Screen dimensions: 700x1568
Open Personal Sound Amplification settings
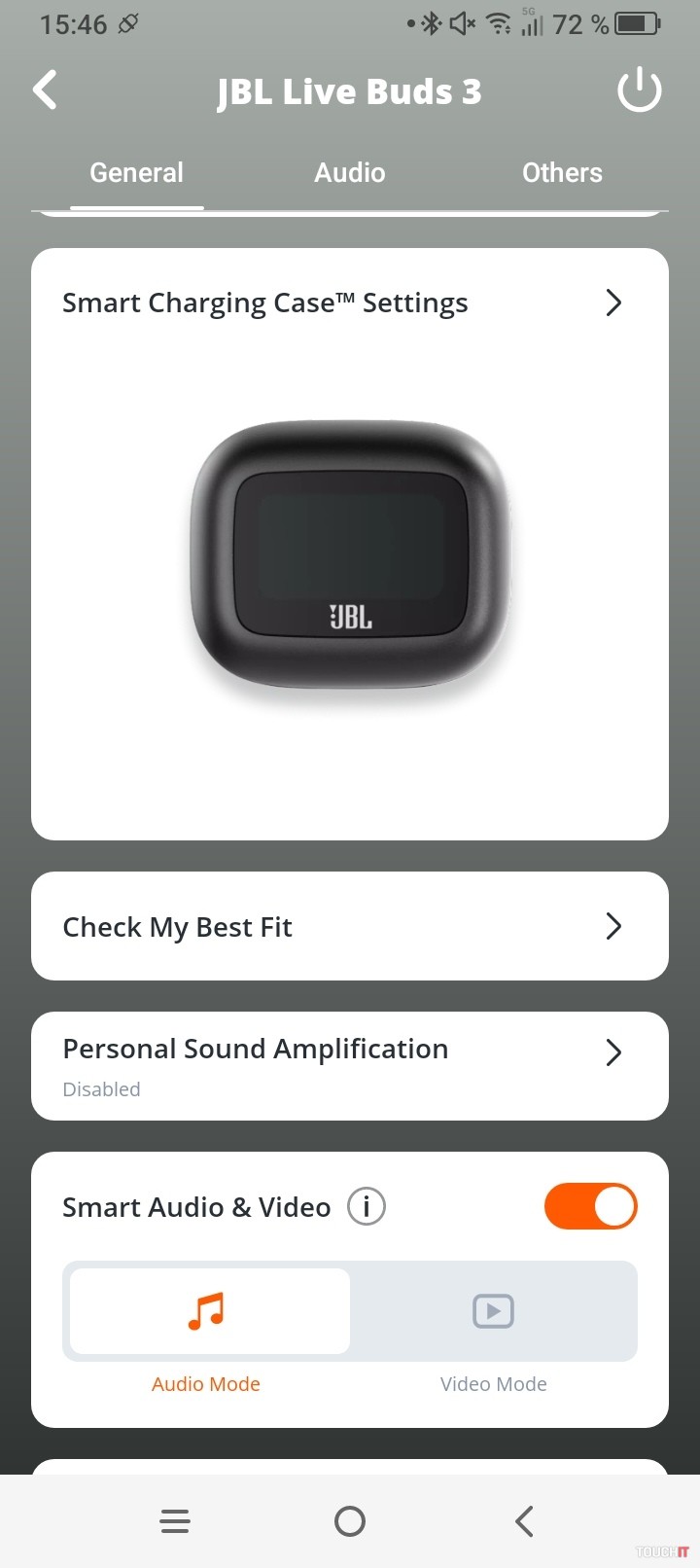tap(349, 1066)
